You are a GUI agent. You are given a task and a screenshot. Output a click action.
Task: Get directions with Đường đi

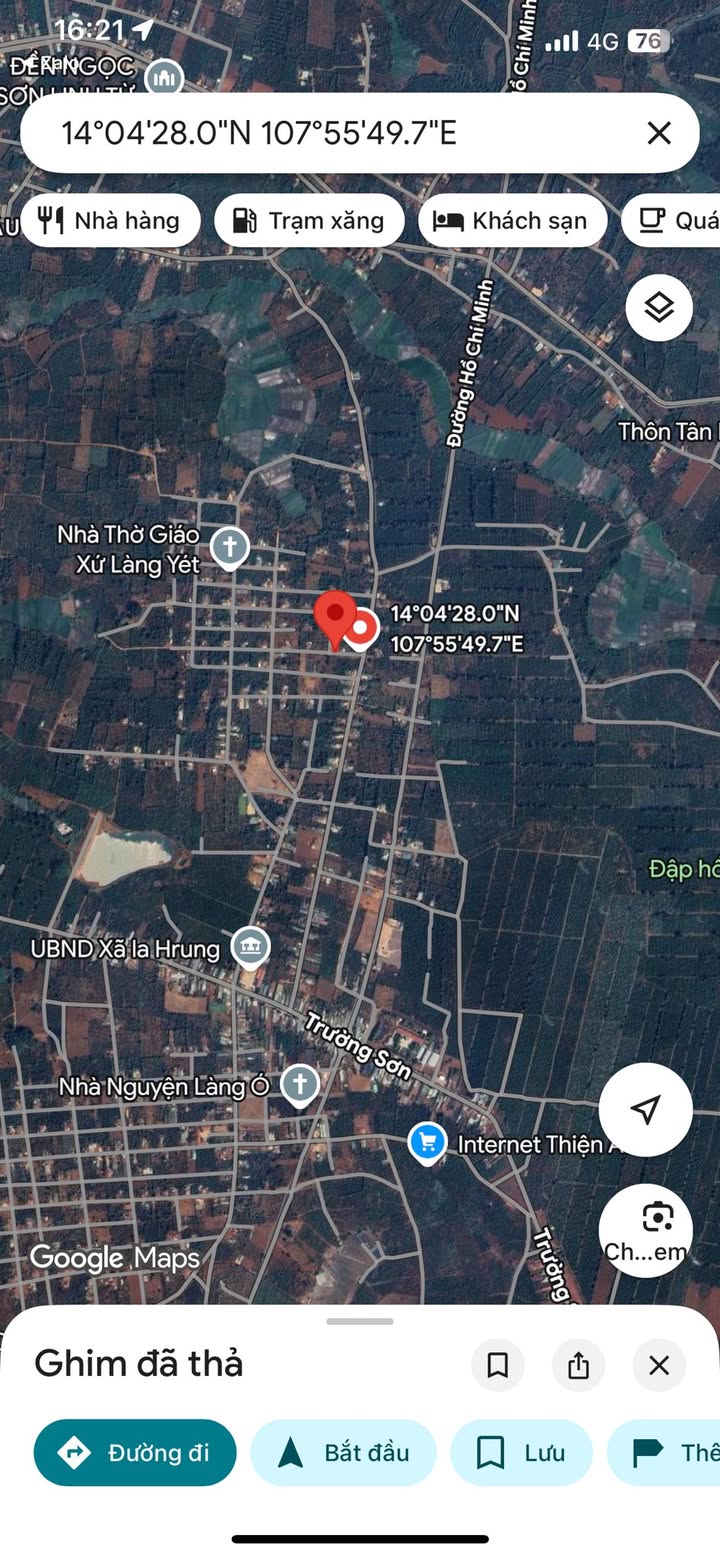click(x=135, y=1452)
